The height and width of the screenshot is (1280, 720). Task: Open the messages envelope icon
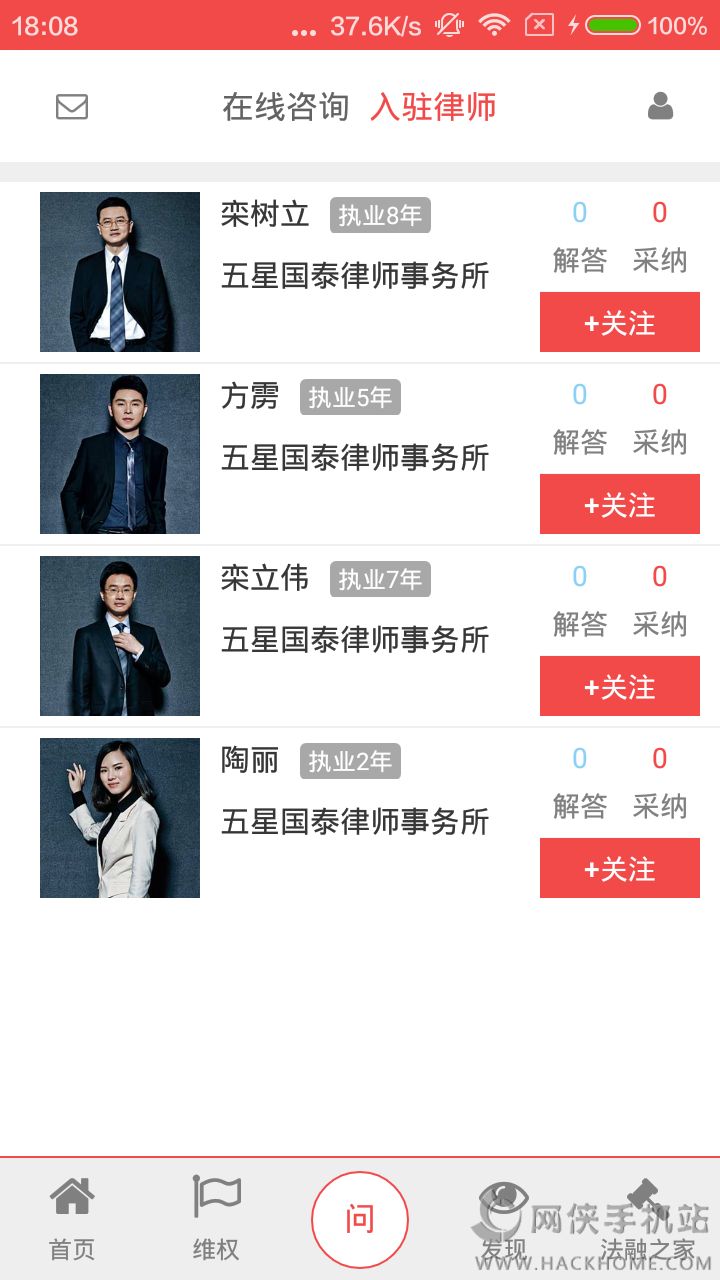[72, 106]
